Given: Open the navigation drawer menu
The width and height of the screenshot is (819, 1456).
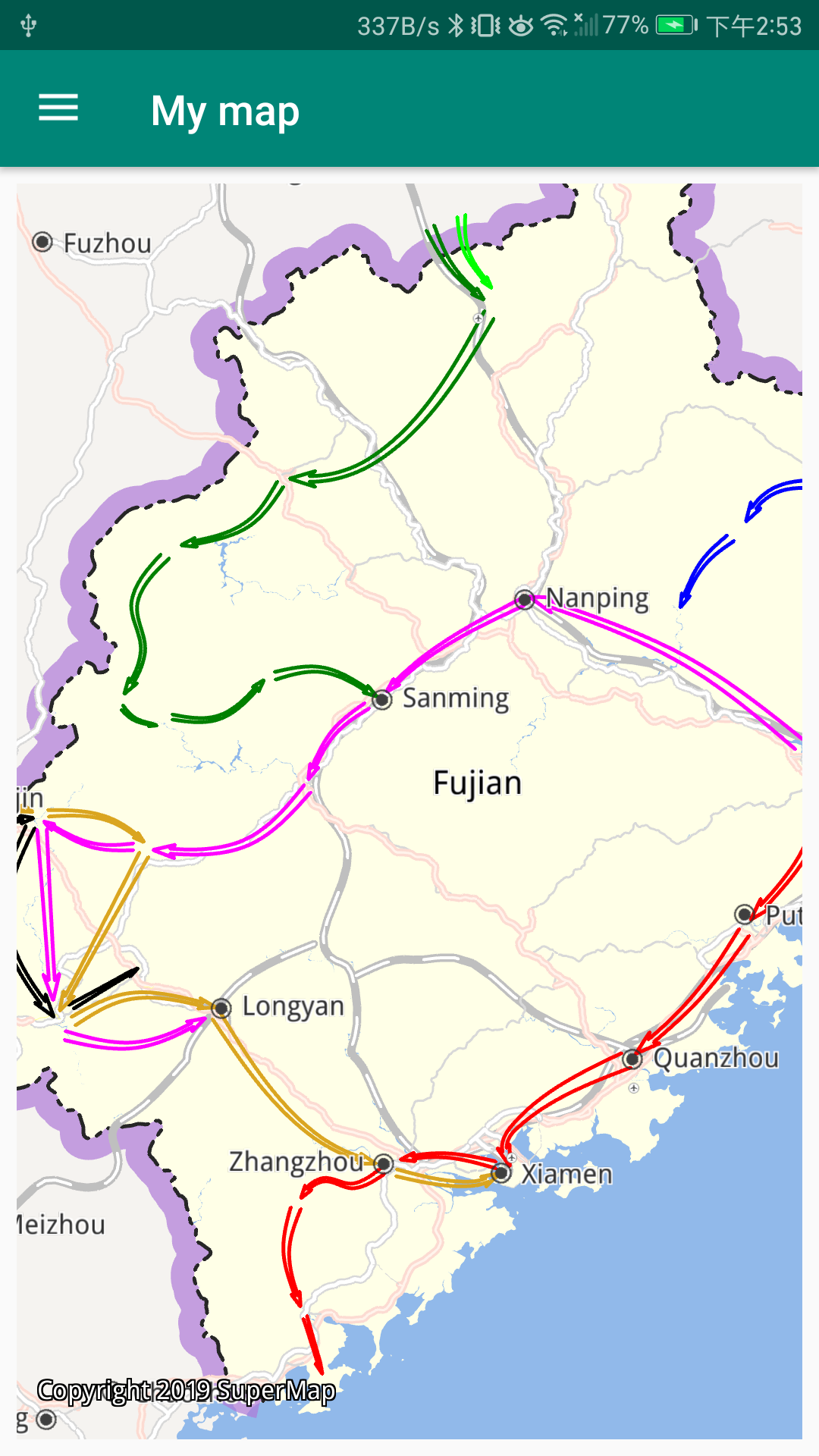Looking at the screenshot, I should tap(58, 108).
